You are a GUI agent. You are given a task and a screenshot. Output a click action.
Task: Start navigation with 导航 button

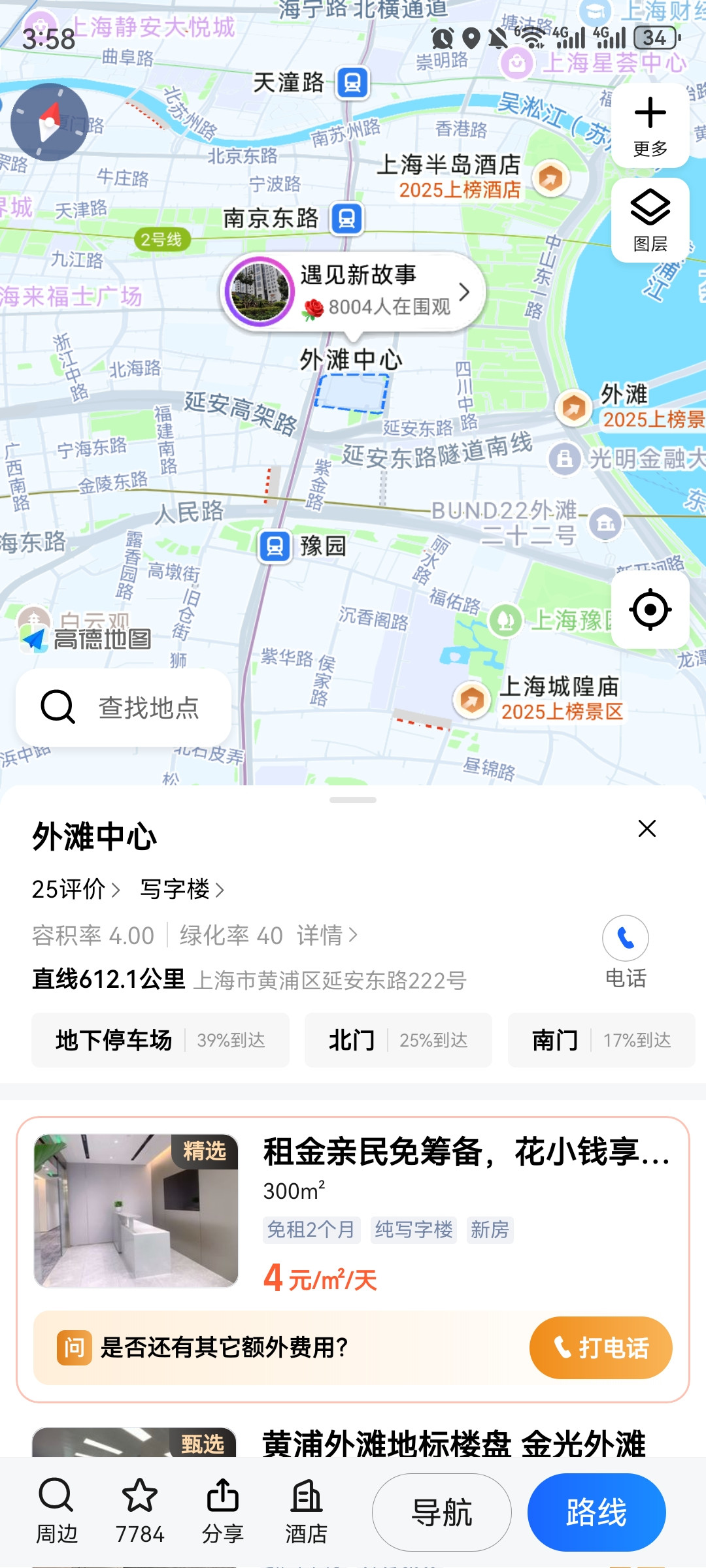pyautogui.click(x=441, y=1511)
